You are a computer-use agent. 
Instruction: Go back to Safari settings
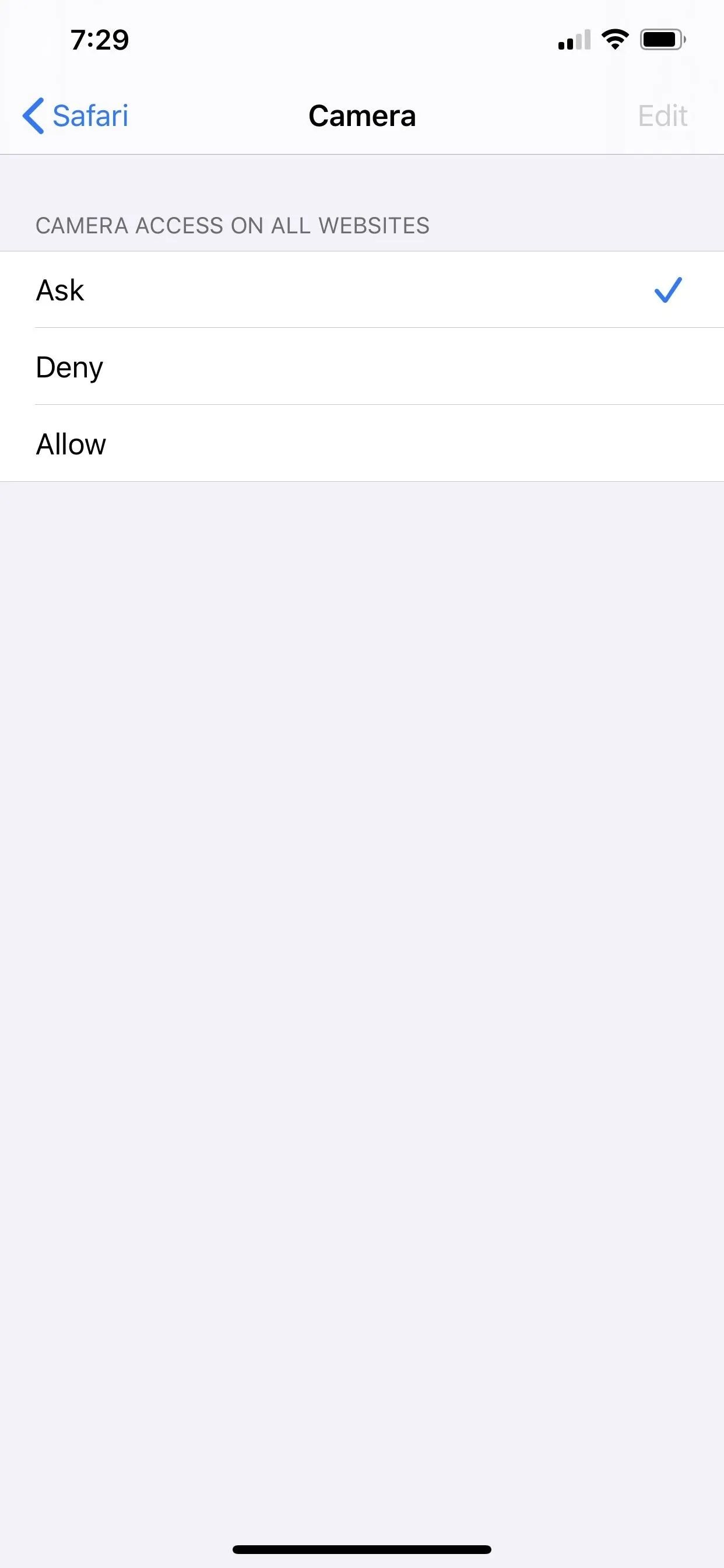click(x=75, y=116)
